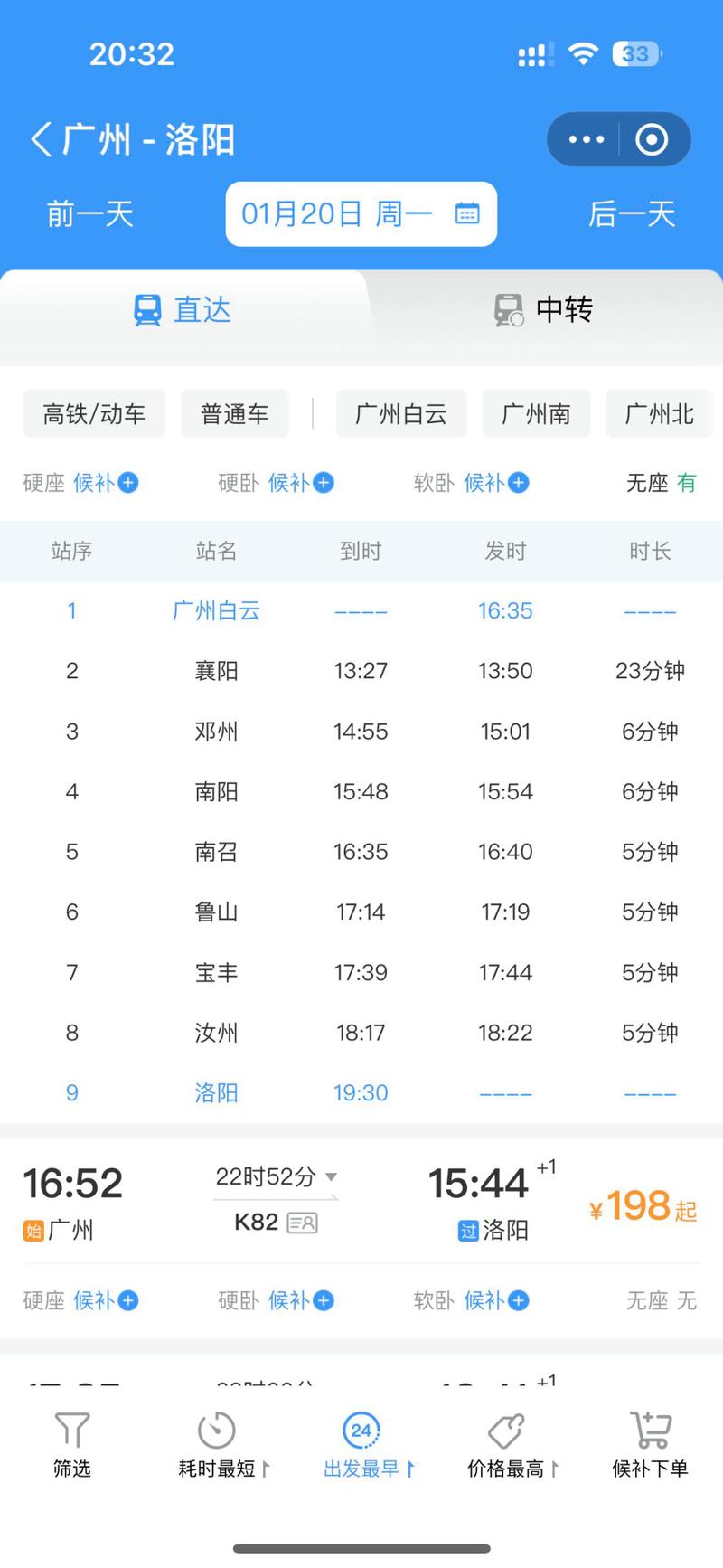723x1568 pixels.
Task: Open the 01月20日 date picker
Action: 361,214
